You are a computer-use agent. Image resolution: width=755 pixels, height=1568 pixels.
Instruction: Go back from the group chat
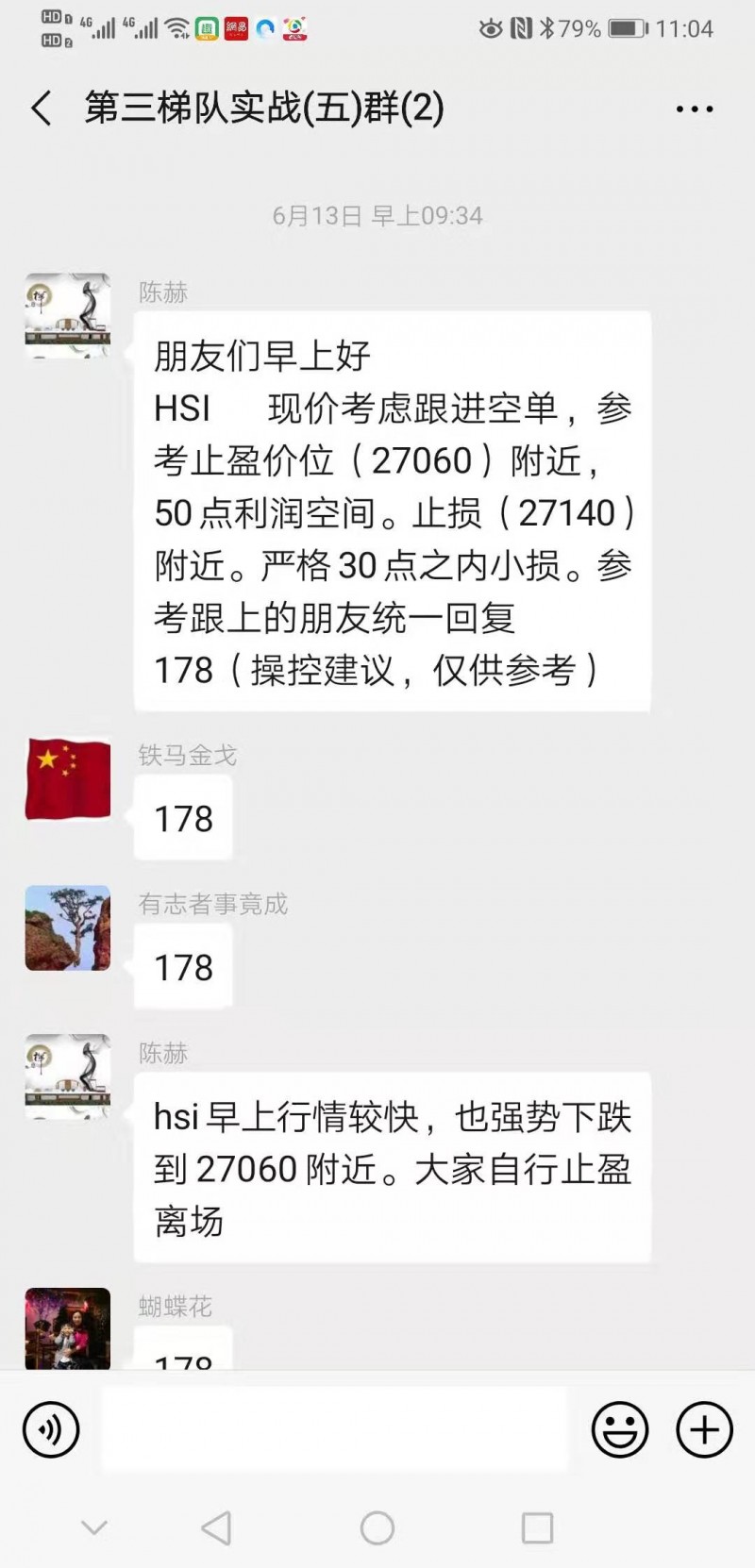pos(42,108)
